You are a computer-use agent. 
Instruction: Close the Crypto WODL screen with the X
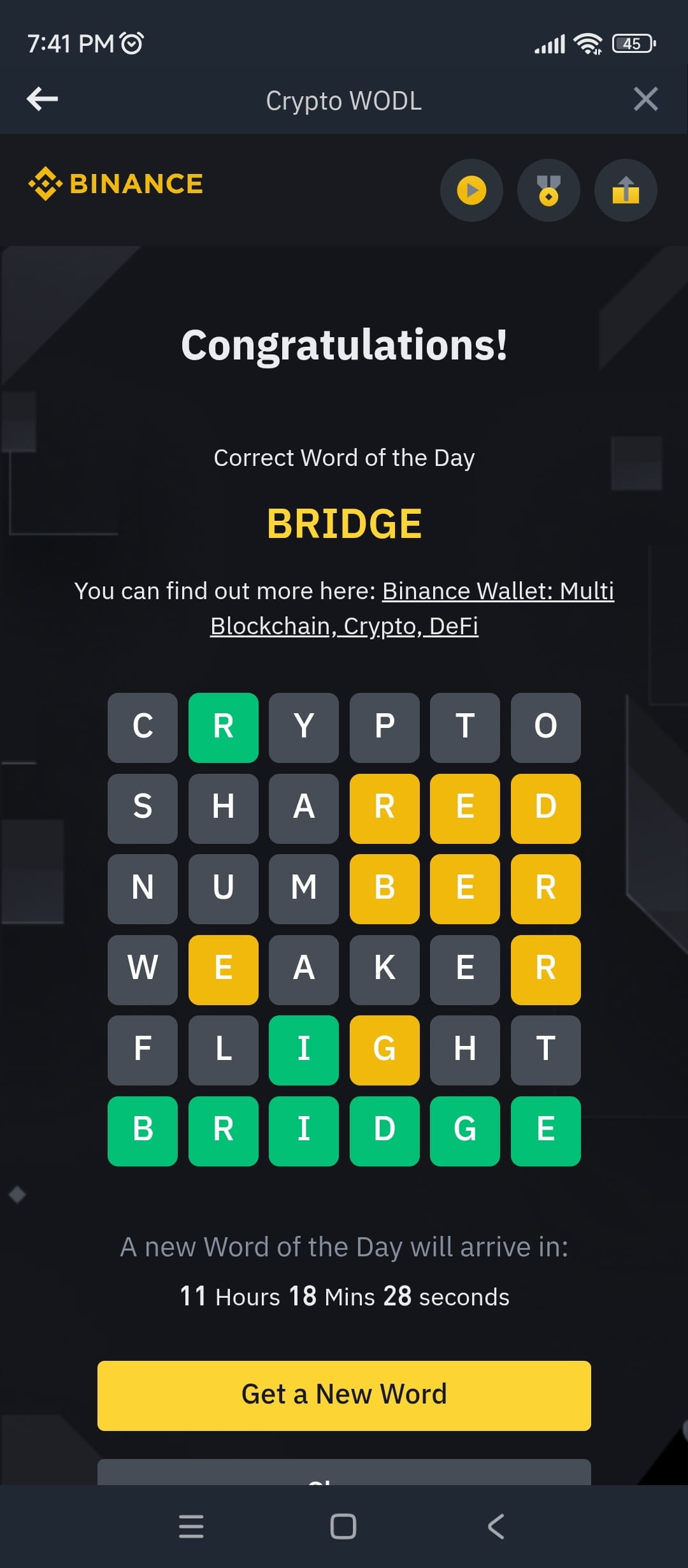645,99
